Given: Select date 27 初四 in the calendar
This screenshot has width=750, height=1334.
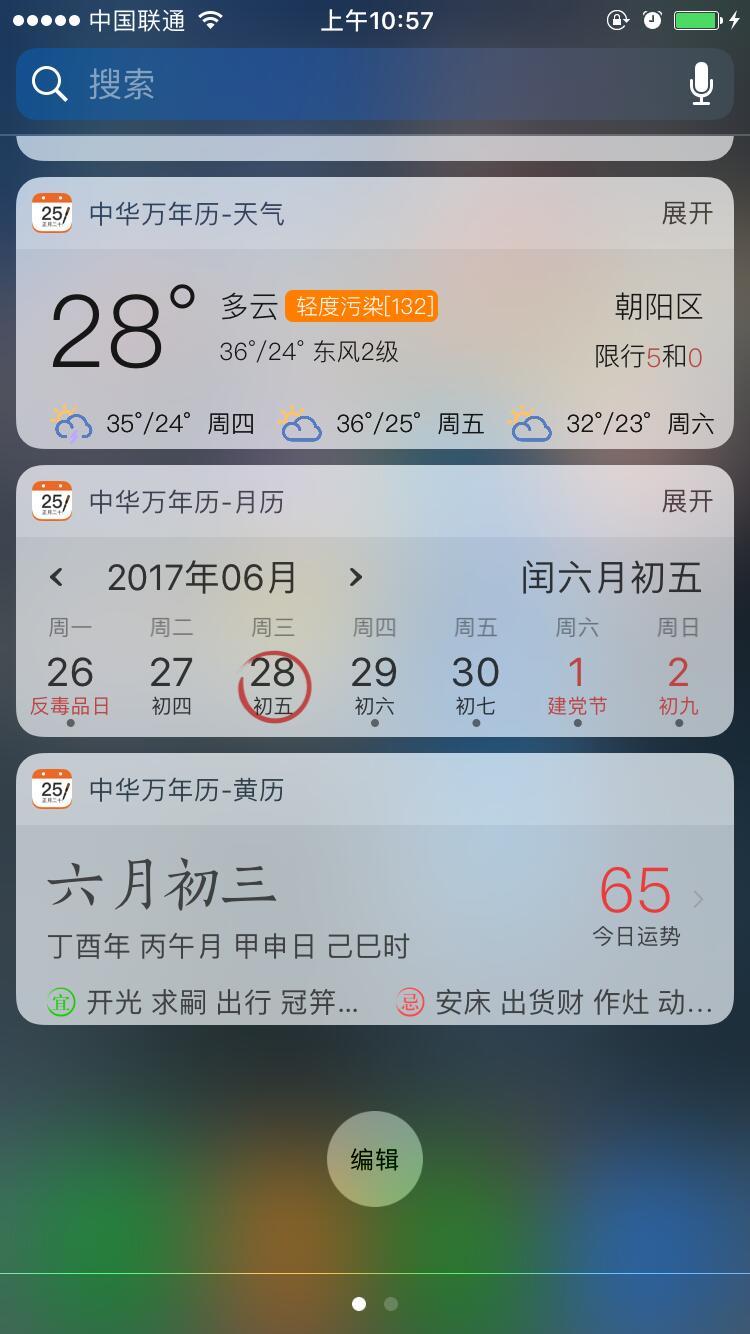Looking at the screenshot, I should 171,685.
